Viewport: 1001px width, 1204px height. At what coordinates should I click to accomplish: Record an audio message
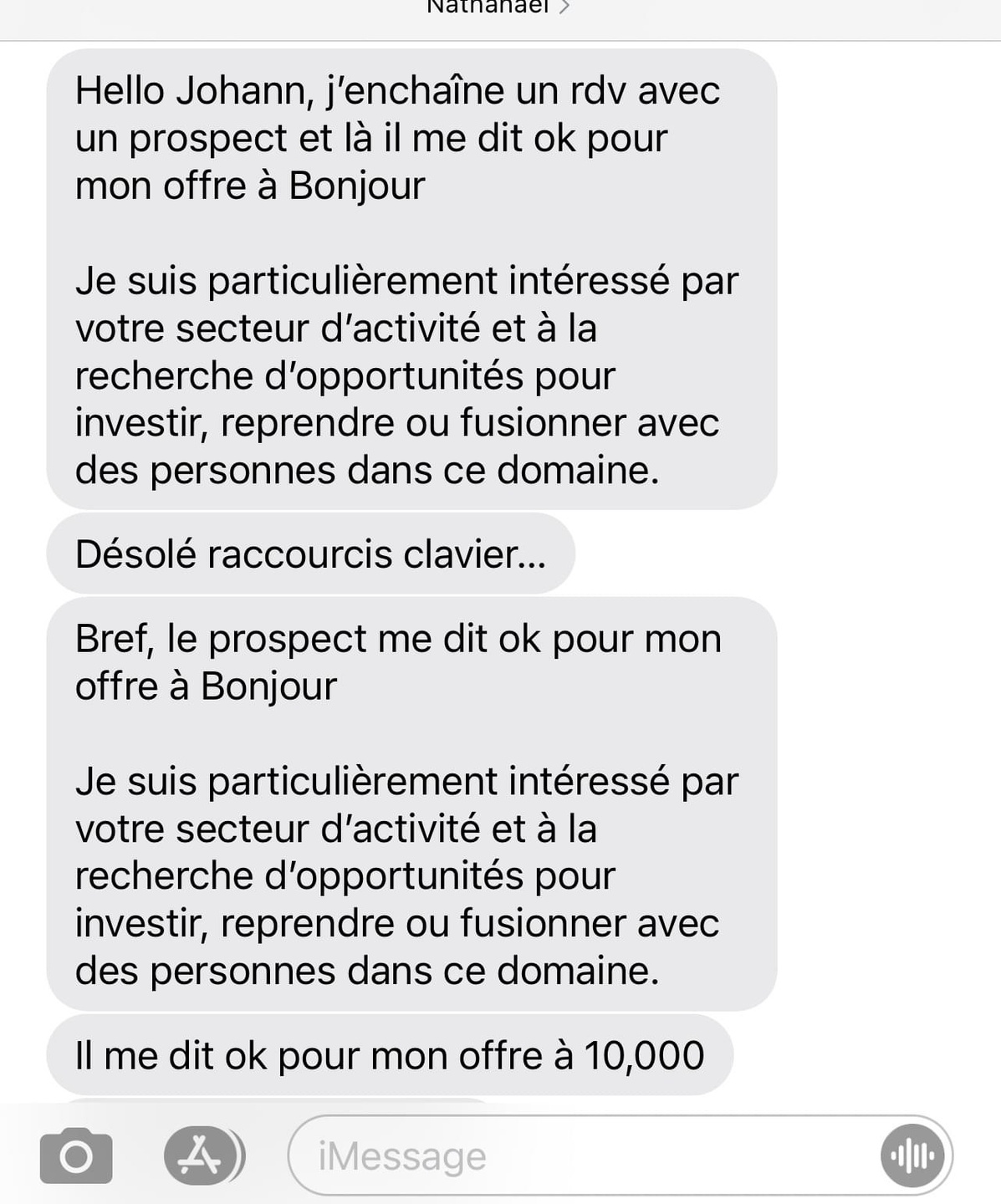tap(912, 1156)
